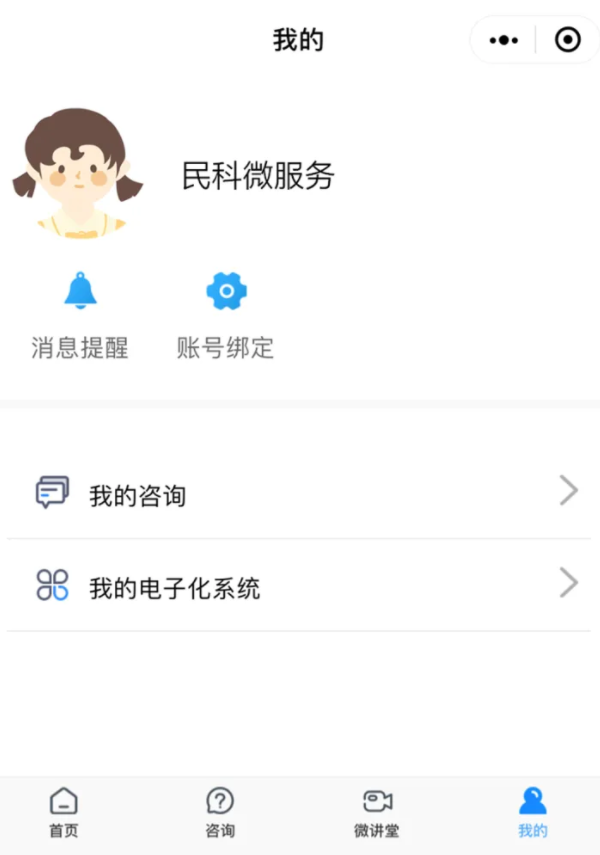Open the 我的电子化系统 row
Viewport: 600px width, 855px height.
298,585
